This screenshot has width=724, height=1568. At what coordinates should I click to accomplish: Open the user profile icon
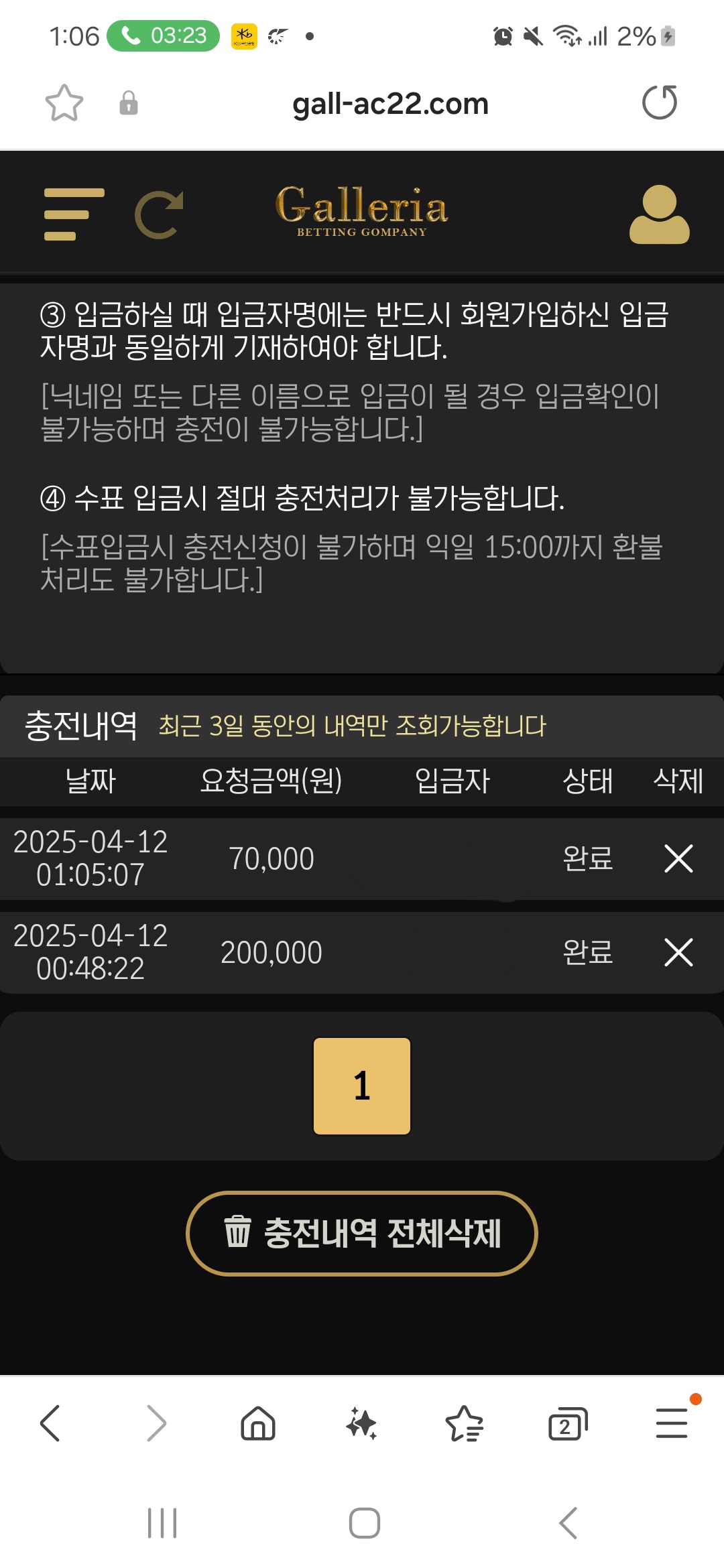(659, 214)
